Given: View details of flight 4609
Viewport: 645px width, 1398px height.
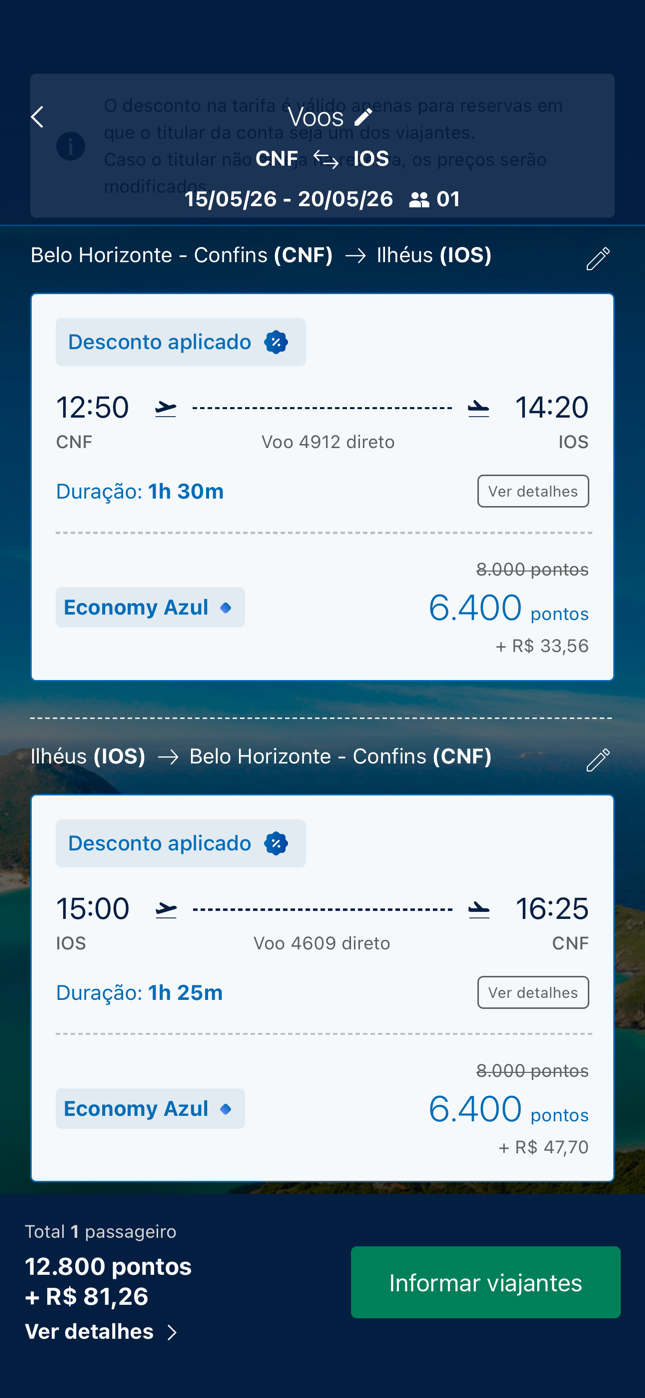Looking at the screenshot, I should 532,992.
